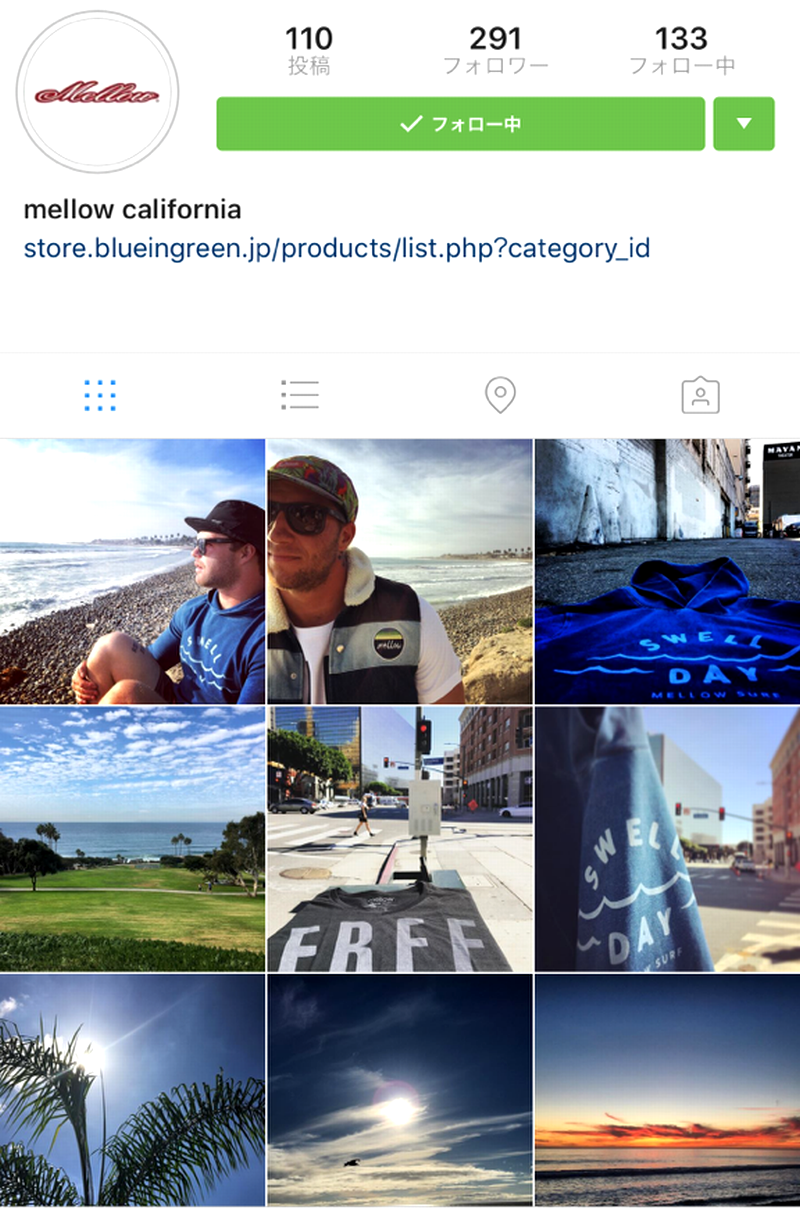Open the palm leaves sun photo
Viewport: 800px width, 1210px height.
click(x=132, y=1090)
